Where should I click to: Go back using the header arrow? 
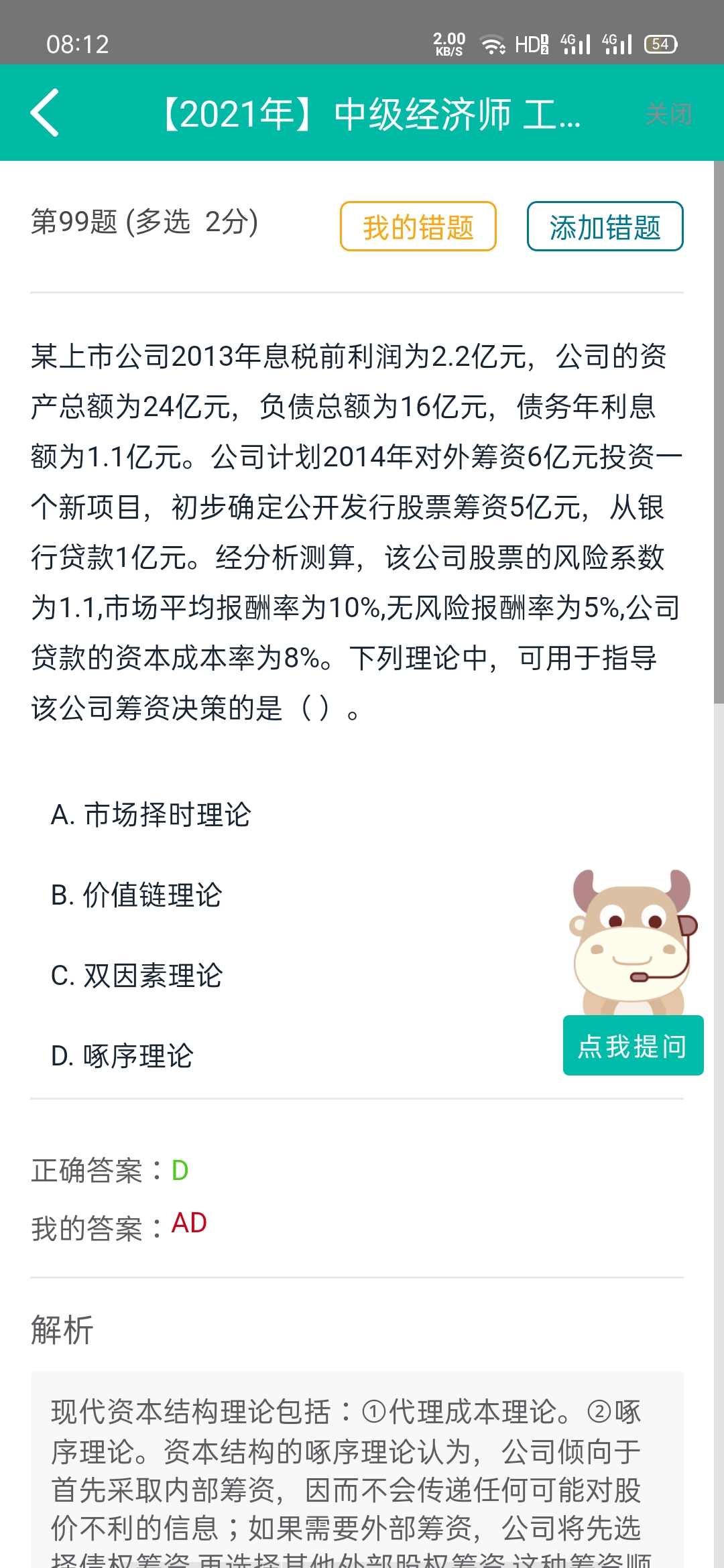coord(45,113)
